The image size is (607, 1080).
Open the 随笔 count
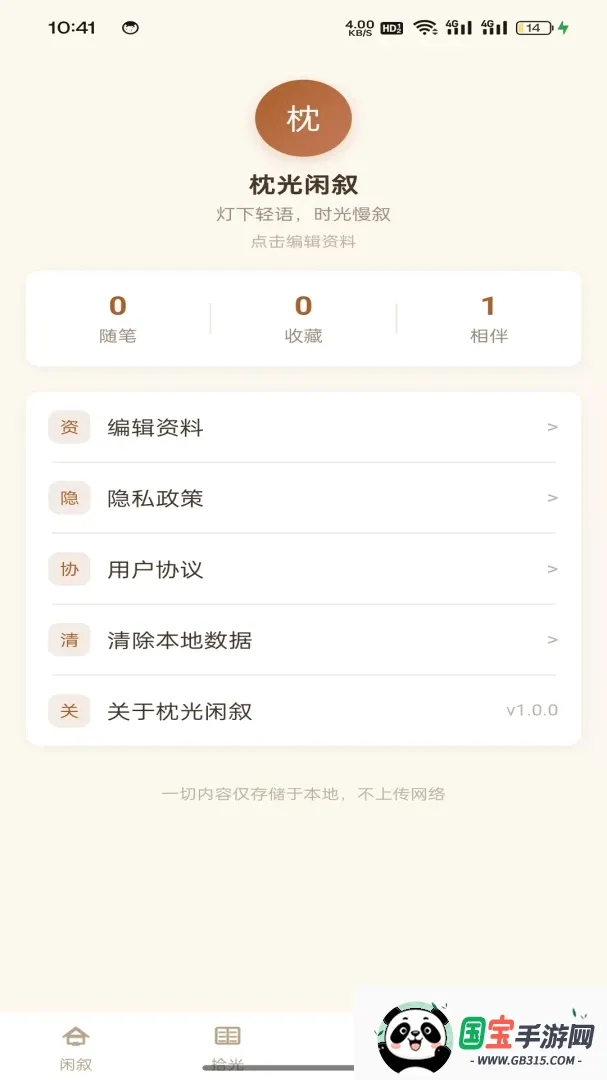[x=118, y=318]
